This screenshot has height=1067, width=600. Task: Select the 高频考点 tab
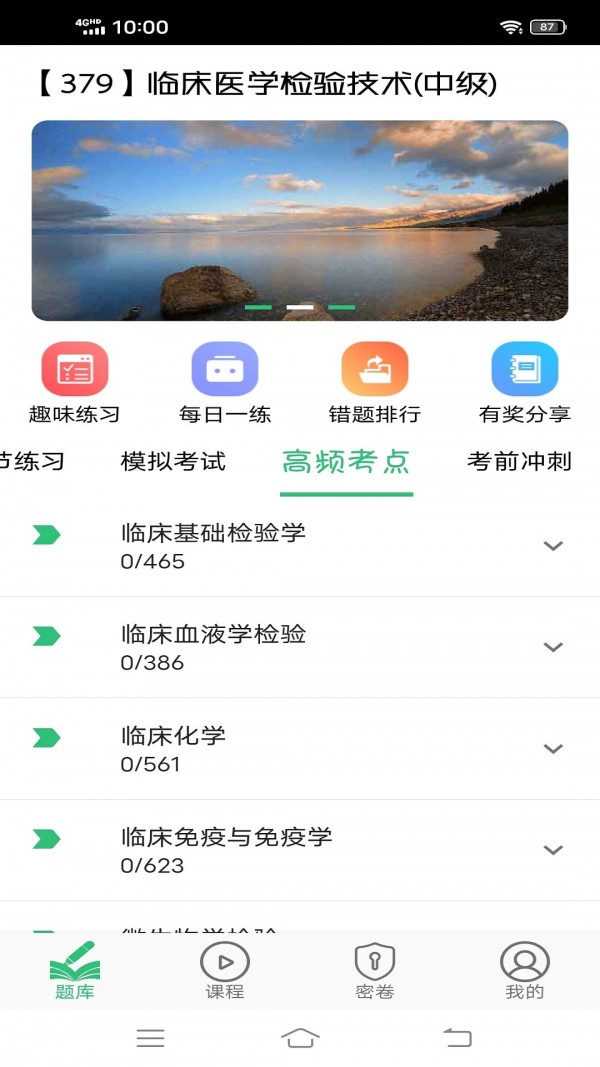tap(346, 461)
